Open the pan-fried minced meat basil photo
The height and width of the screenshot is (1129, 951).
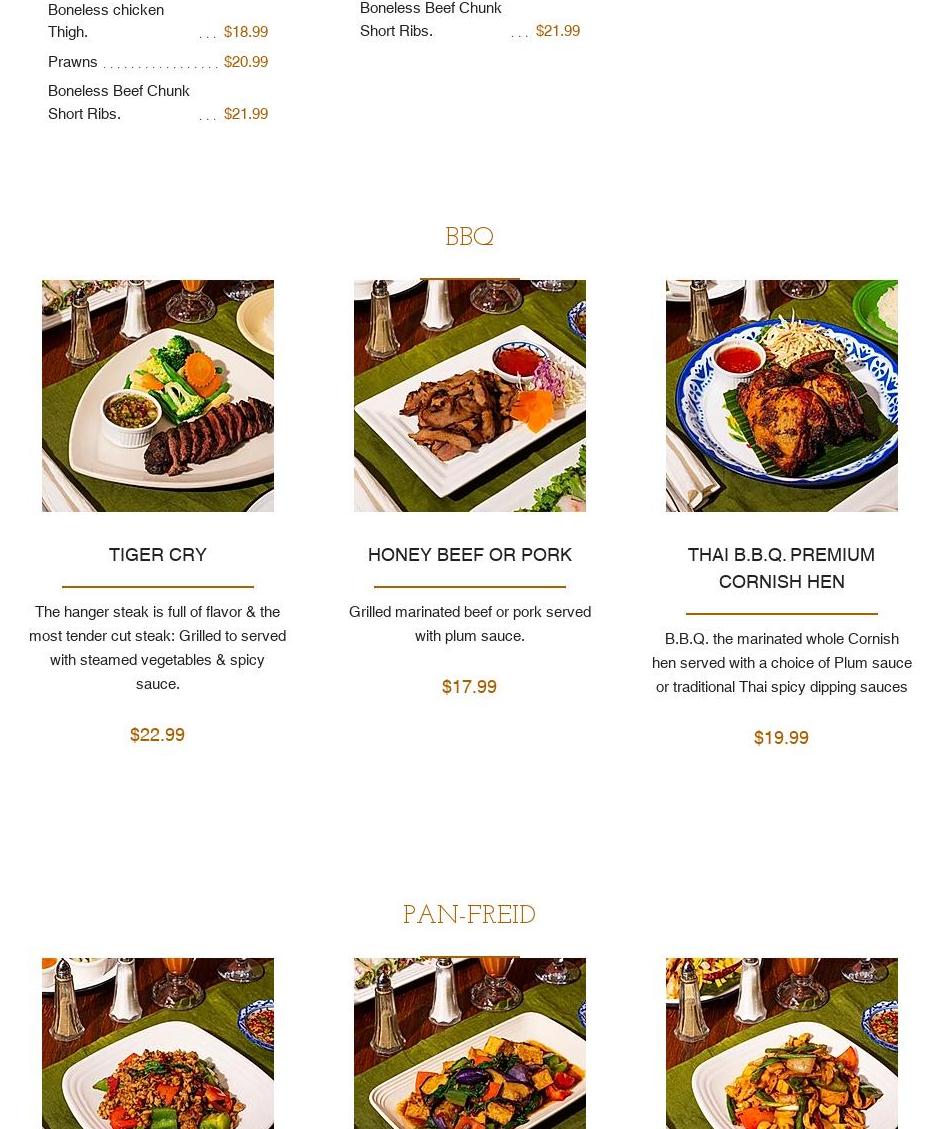[x=158, y=1044]
